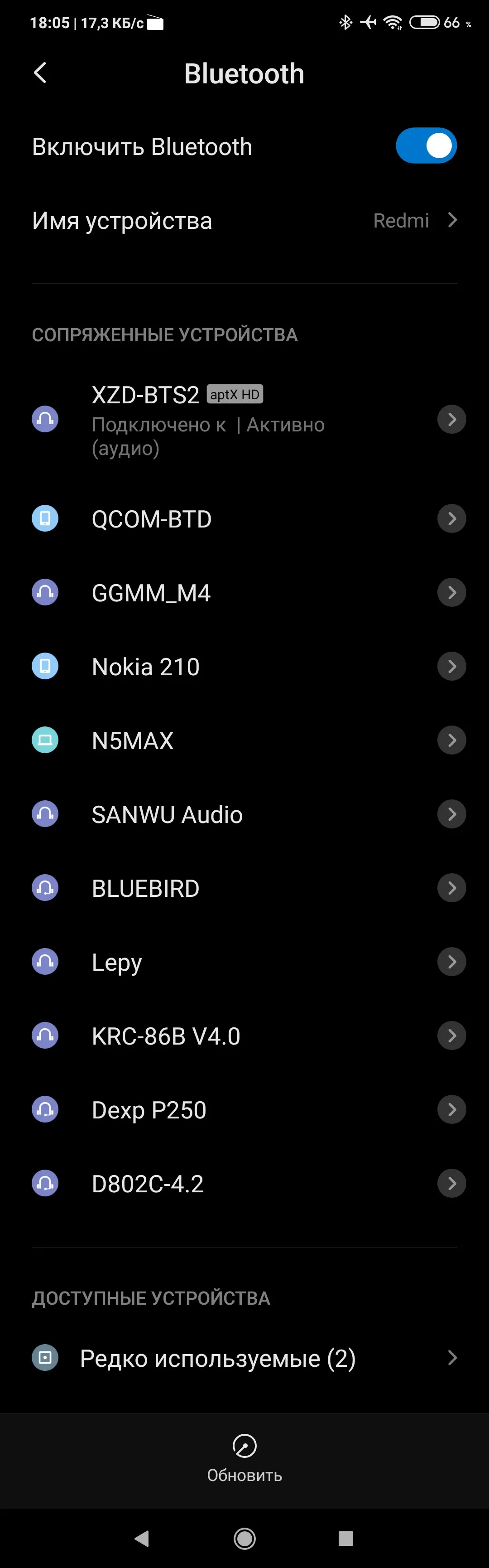Choose the BLUEBIRD device

pos(145,889)
